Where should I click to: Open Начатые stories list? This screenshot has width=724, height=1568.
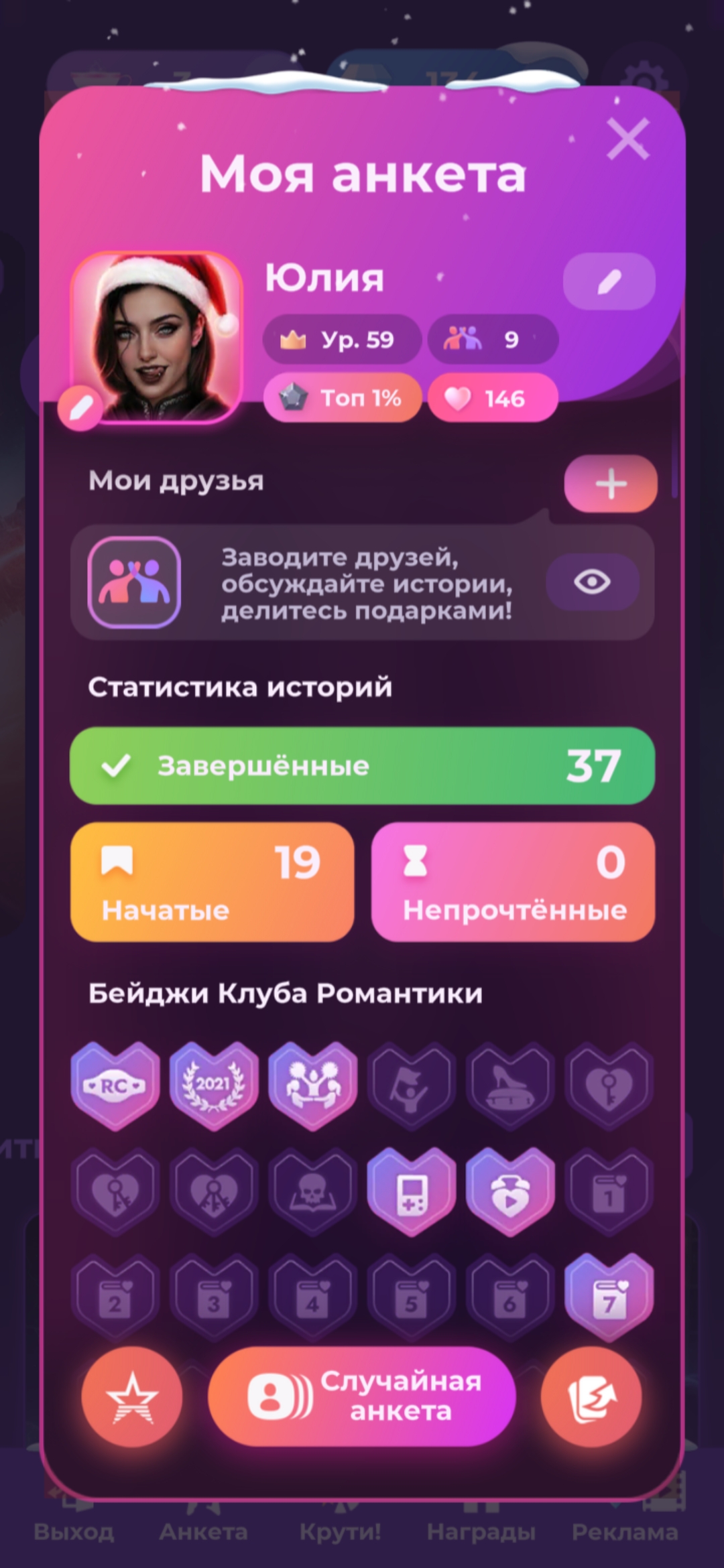[x=212, y=882]
